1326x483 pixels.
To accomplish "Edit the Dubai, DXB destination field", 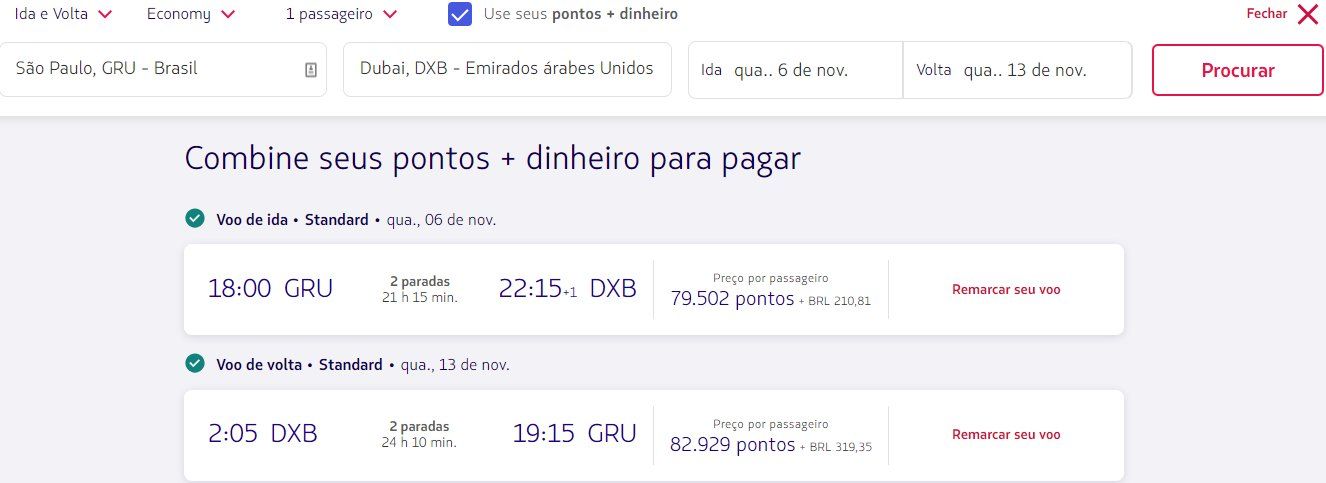I will 506,69.
